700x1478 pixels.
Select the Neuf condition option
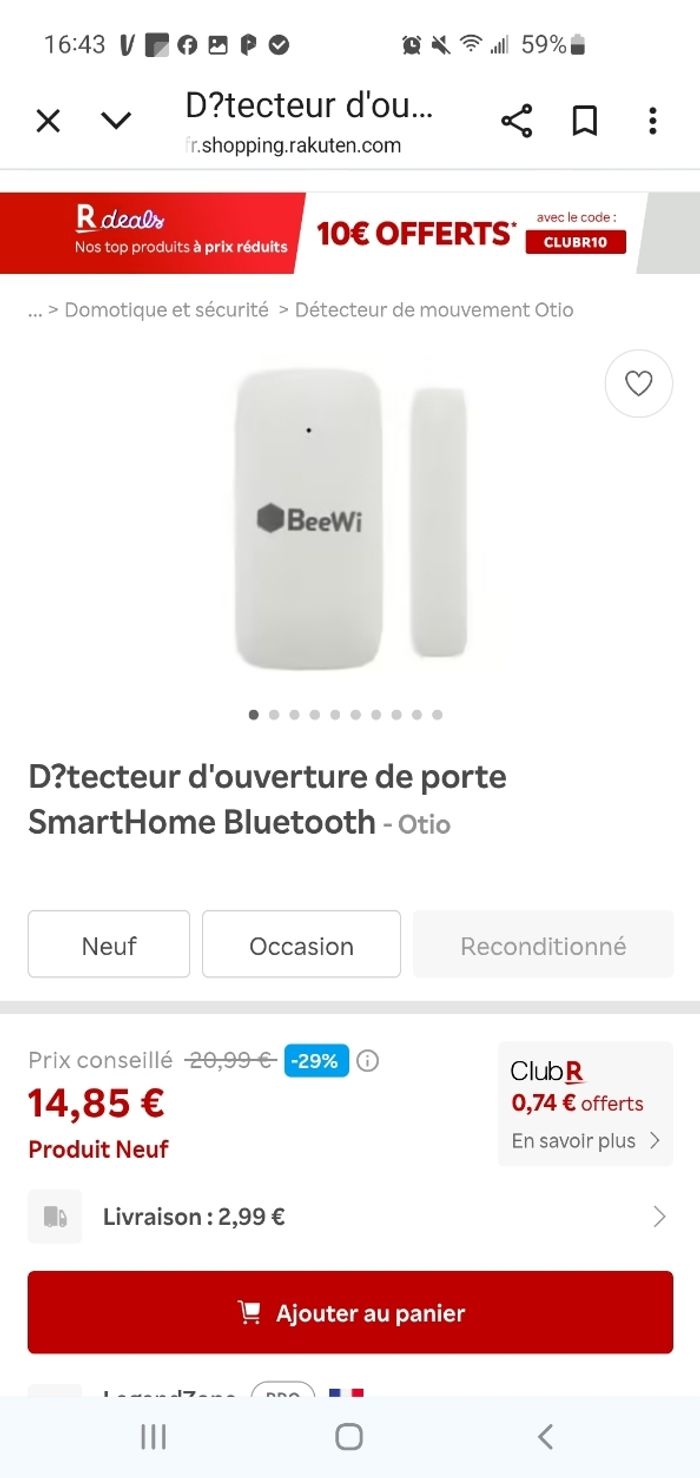pos(109,944)
